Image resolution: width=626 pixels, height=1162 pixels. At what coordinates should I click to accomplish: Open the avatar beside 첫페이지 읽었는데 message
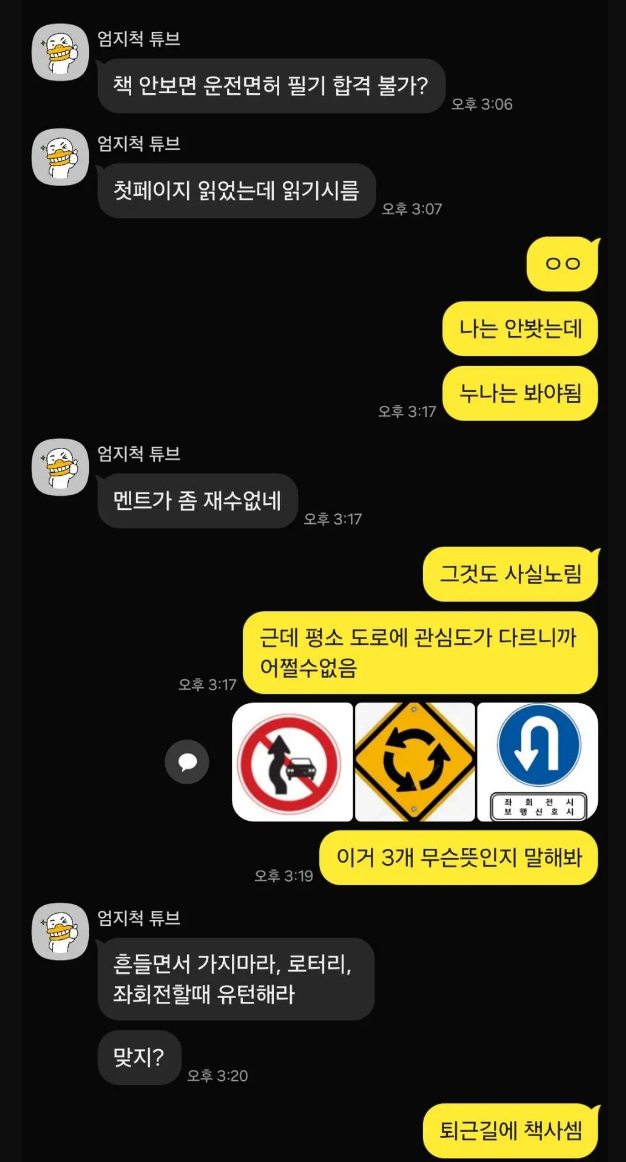[60, 157]
